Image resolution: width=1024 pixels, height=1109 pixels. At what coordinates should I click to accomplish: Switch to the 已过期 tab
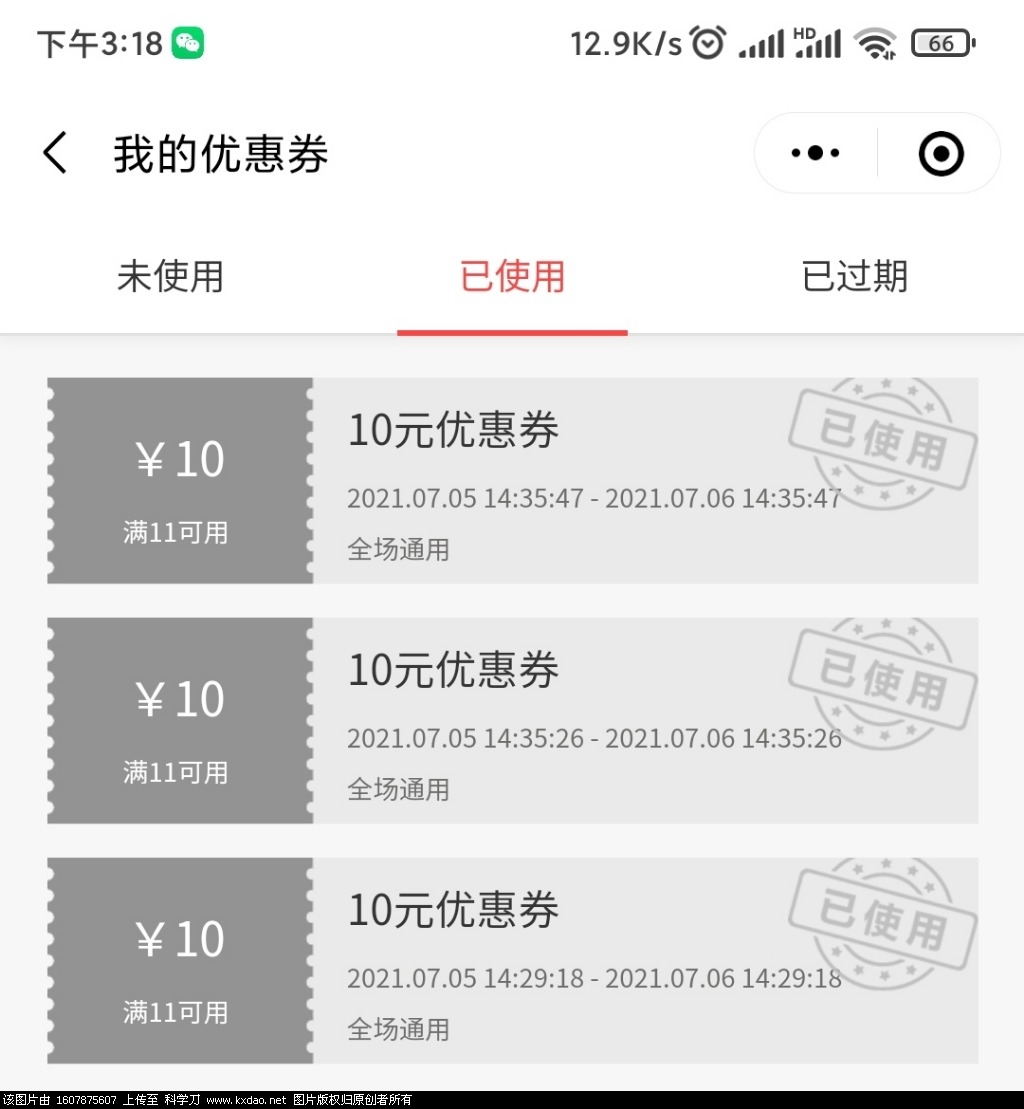(854, 277)
